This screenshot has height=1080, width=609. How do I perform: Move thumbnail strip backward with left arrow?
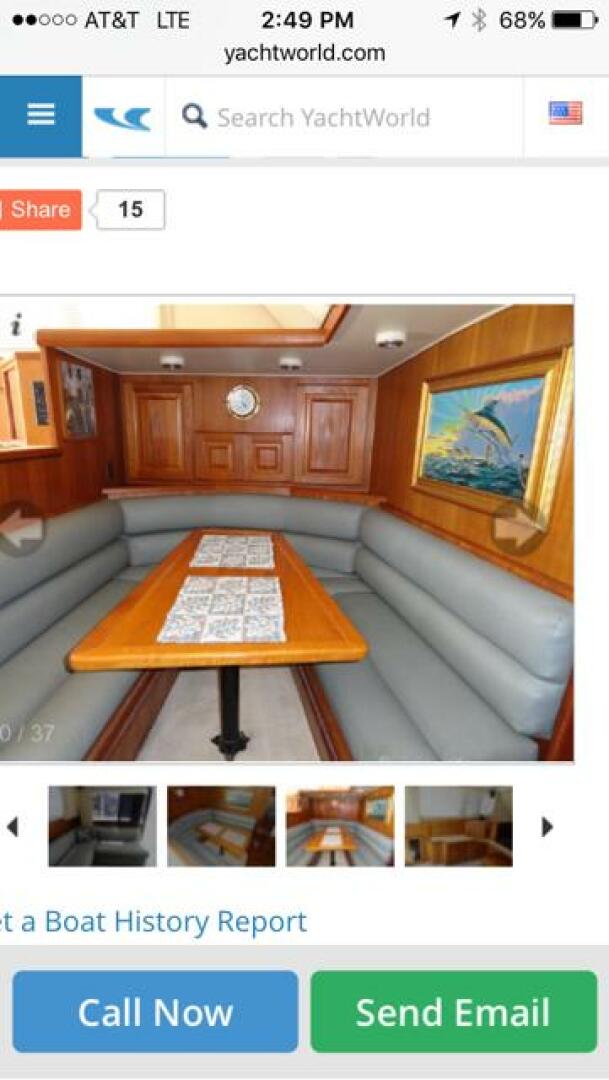coord(13,826)
